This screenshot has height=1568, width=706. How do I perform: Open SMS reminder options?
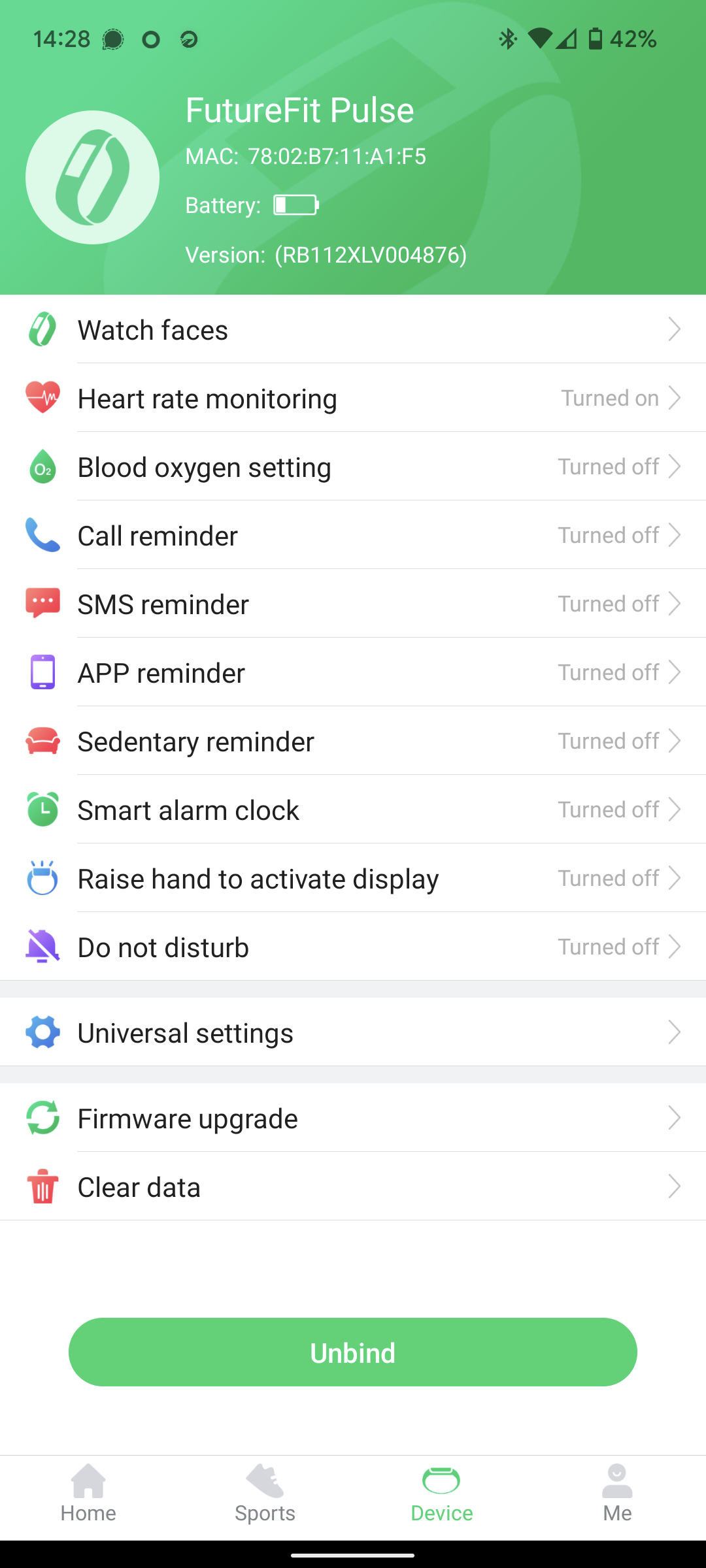pos(353,604)
